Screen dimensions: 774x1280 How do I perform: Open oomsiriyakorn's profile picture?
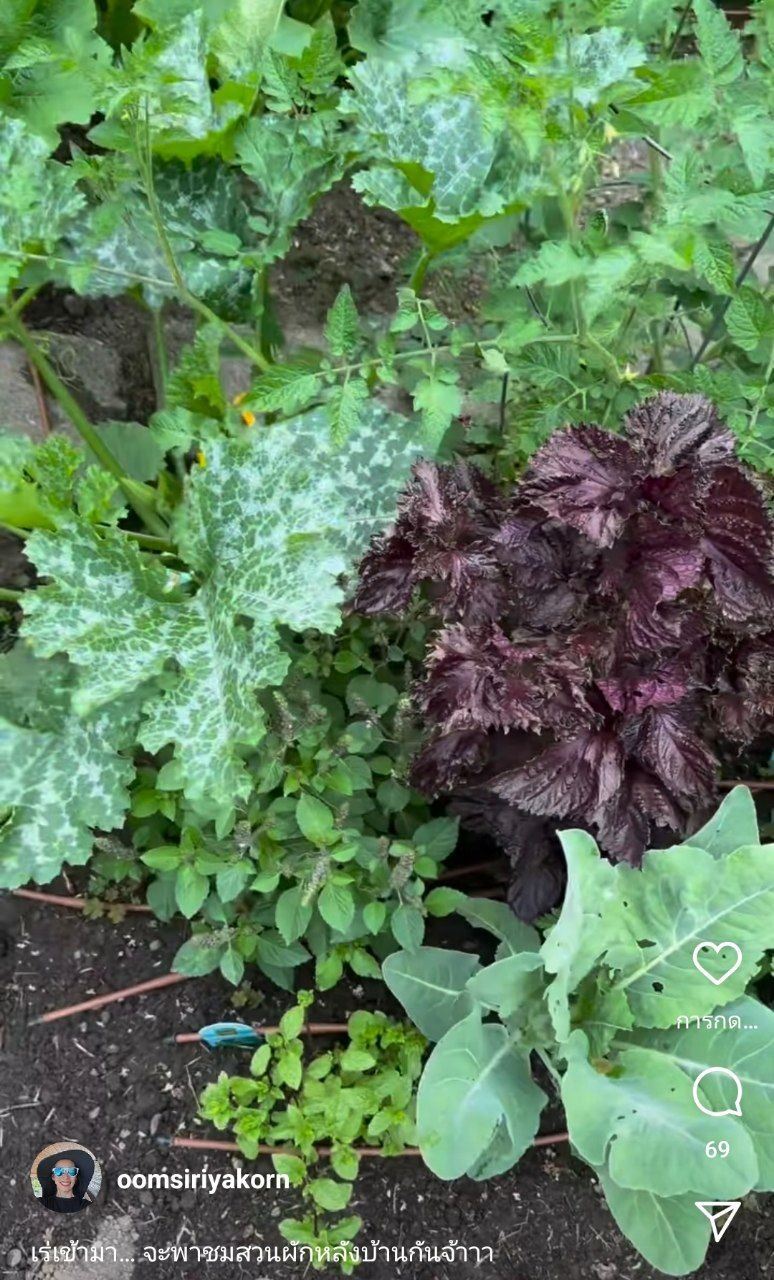click(66, 1178)
